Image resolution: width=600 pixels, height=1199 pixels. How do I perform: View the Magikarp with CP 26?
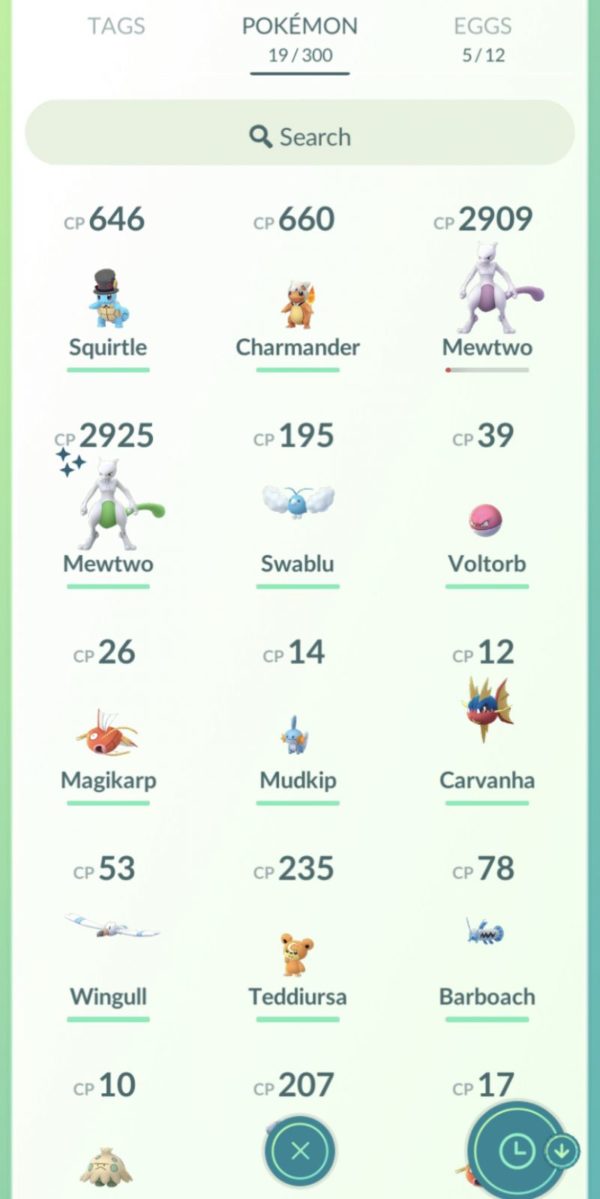pos(108,722)
